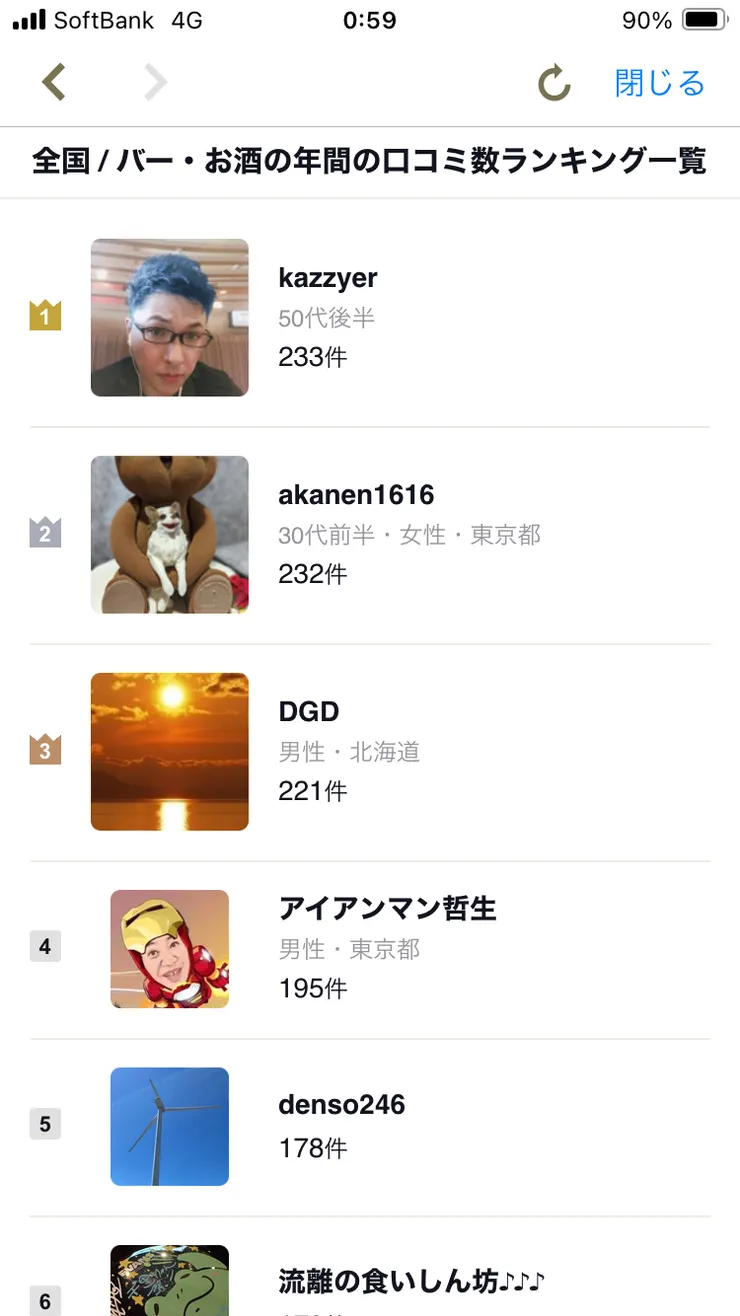Select the DGD ranking entry

pyautogui.click(x=309, y=711)
